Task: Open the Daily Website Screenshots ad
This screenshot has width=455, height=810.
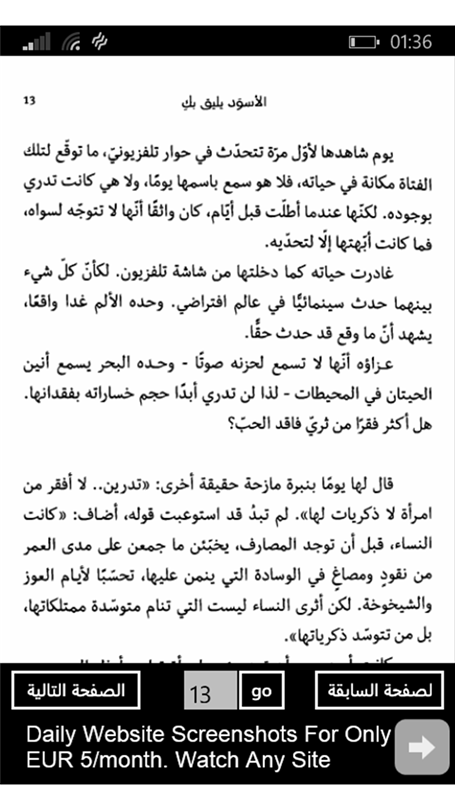Action: click(x=209, y=747)
